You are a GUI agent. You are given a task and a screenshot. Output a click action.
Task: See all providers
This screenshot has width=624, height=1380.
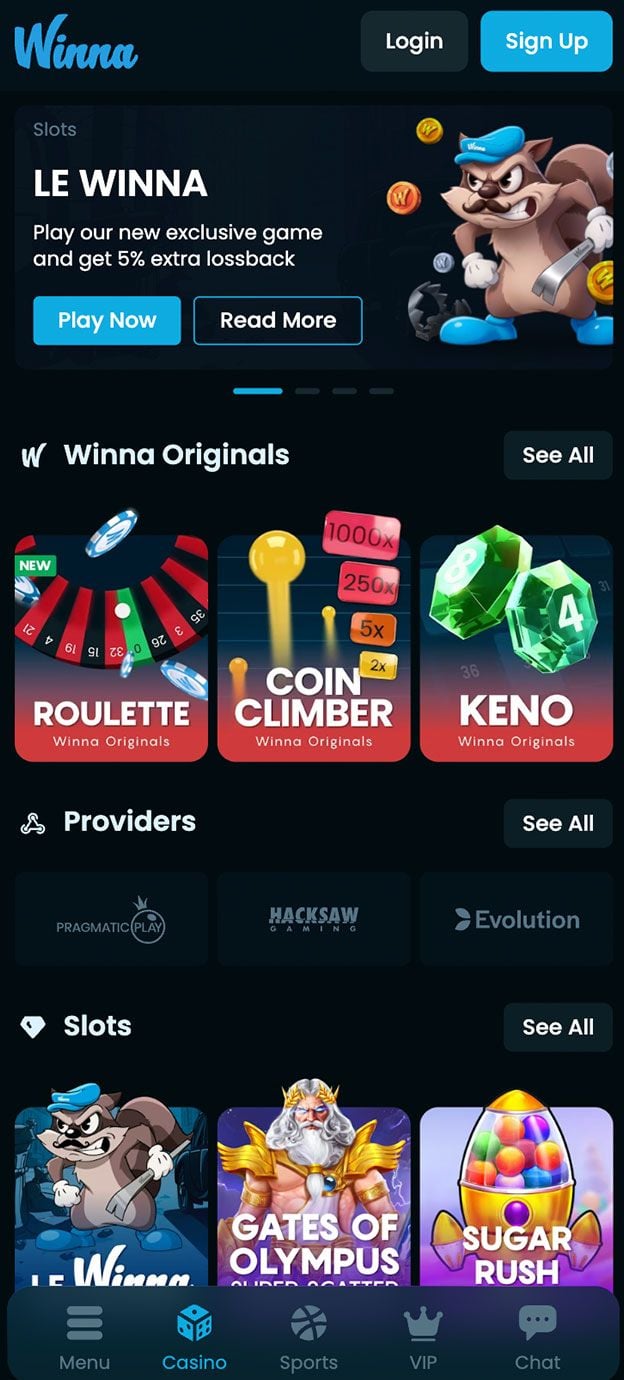[557, 823]
